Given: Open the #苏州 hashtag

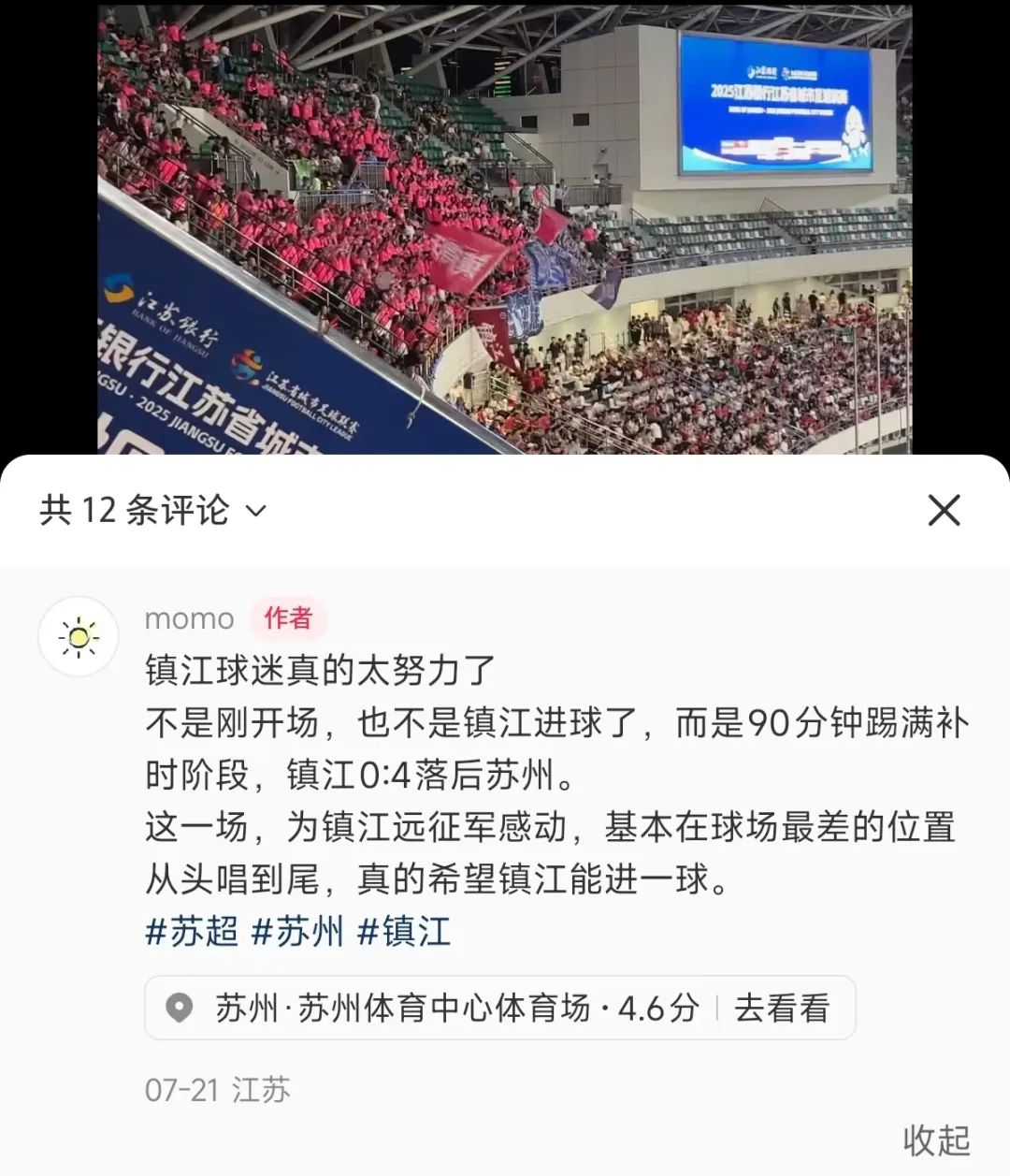Looking at the screenshot, I should point(298,932).
